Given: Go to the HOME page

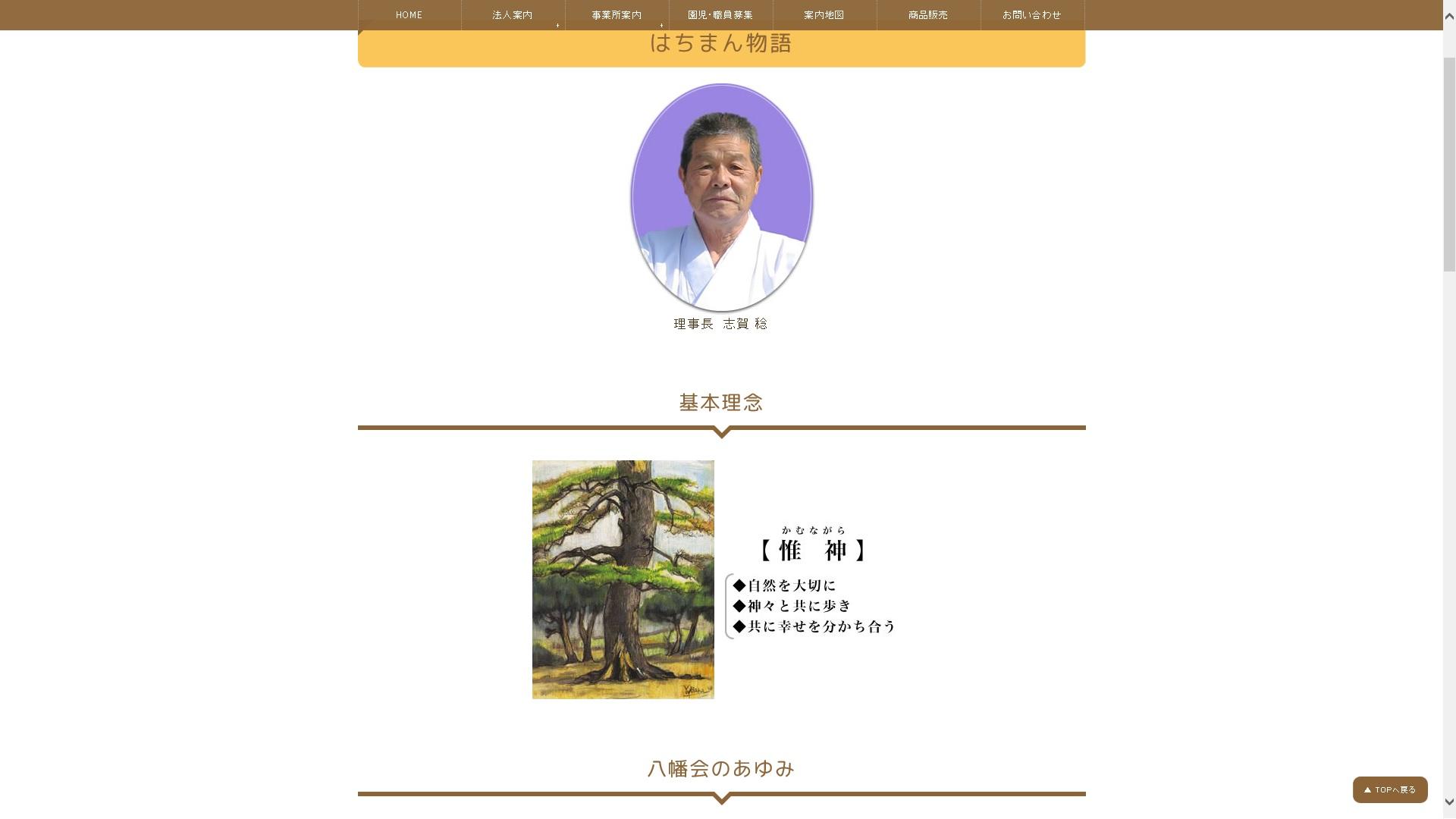Looking at the screenshot, I should (x=409, y=15).
